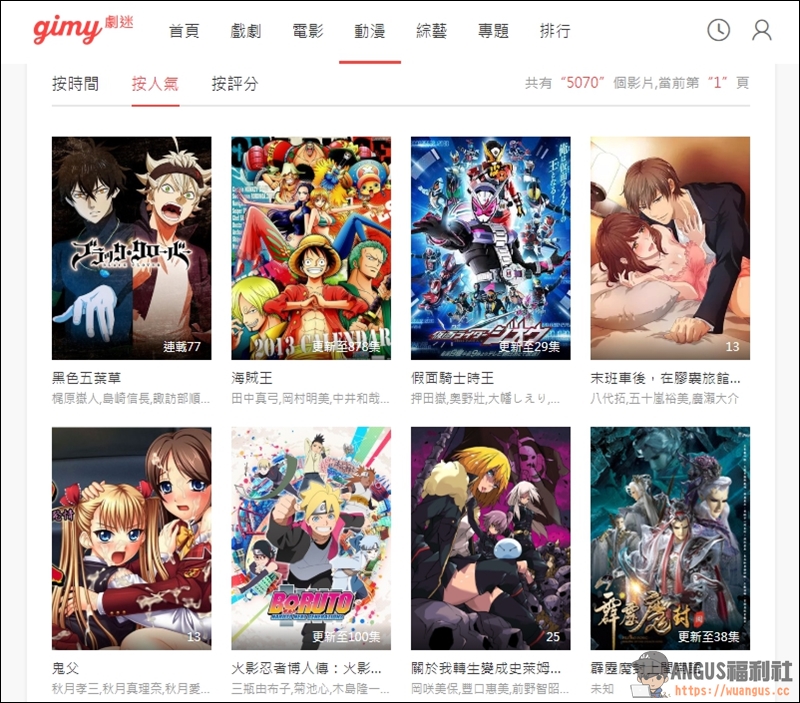Open the 假面騎士時王 card
This screenshot has height=703, width=800.
[490, 248]
